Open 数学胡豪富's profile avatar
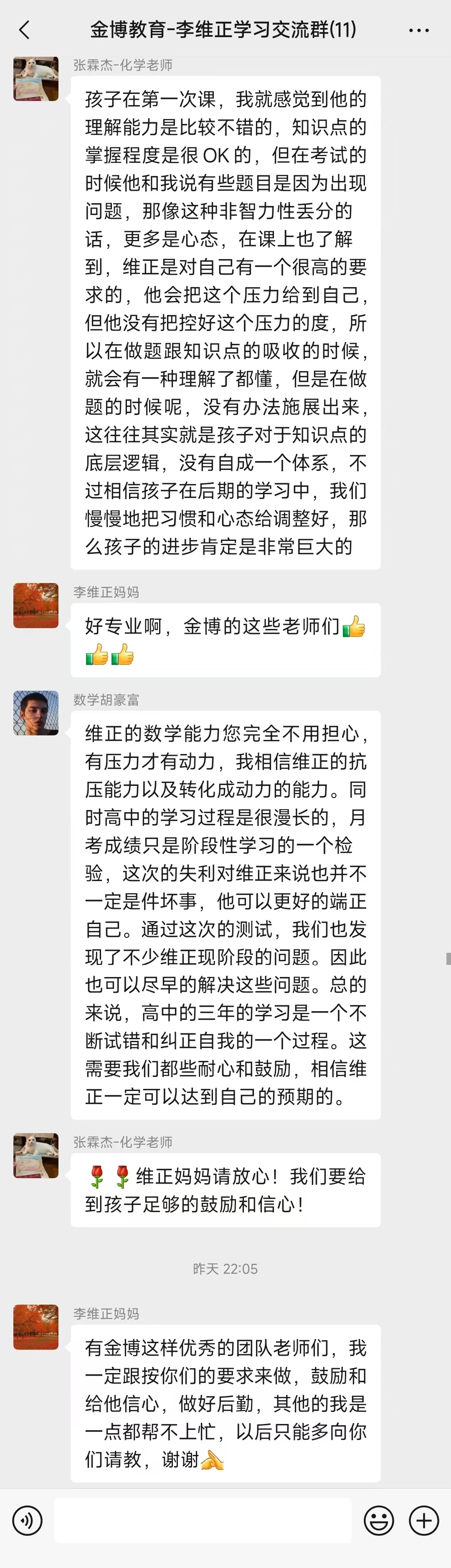451x1568 pixels. pos(36,713)
